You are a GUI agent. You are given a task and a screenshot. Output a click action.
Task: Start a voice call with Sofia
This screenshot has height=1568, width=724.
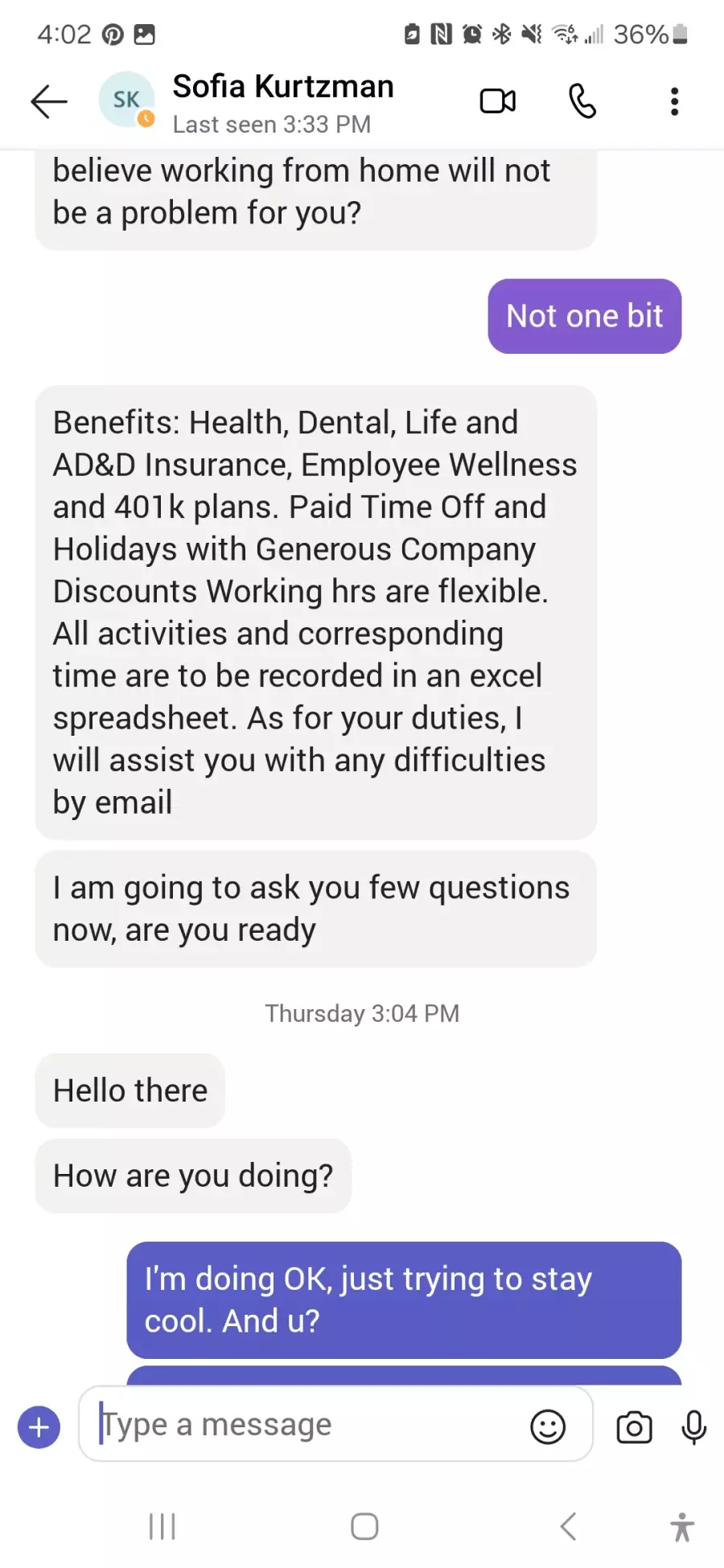[583, 101]
